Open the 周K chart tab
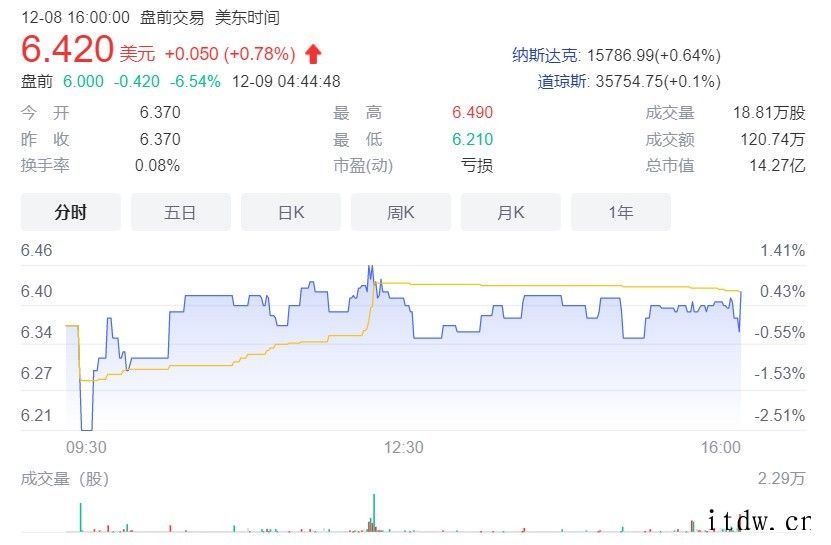Image resolution: width=831 pixels, height=545 pixels. tap(400, 212)
